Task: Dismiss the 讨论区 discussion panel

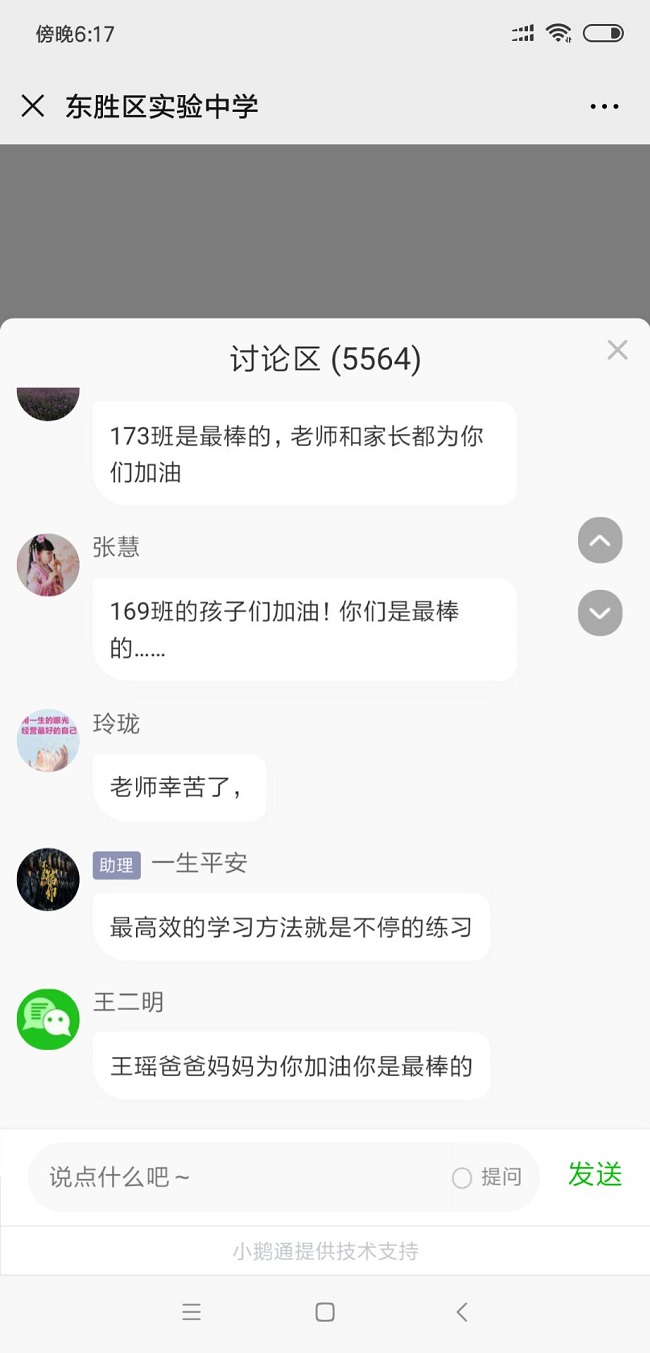Action: 617,350
